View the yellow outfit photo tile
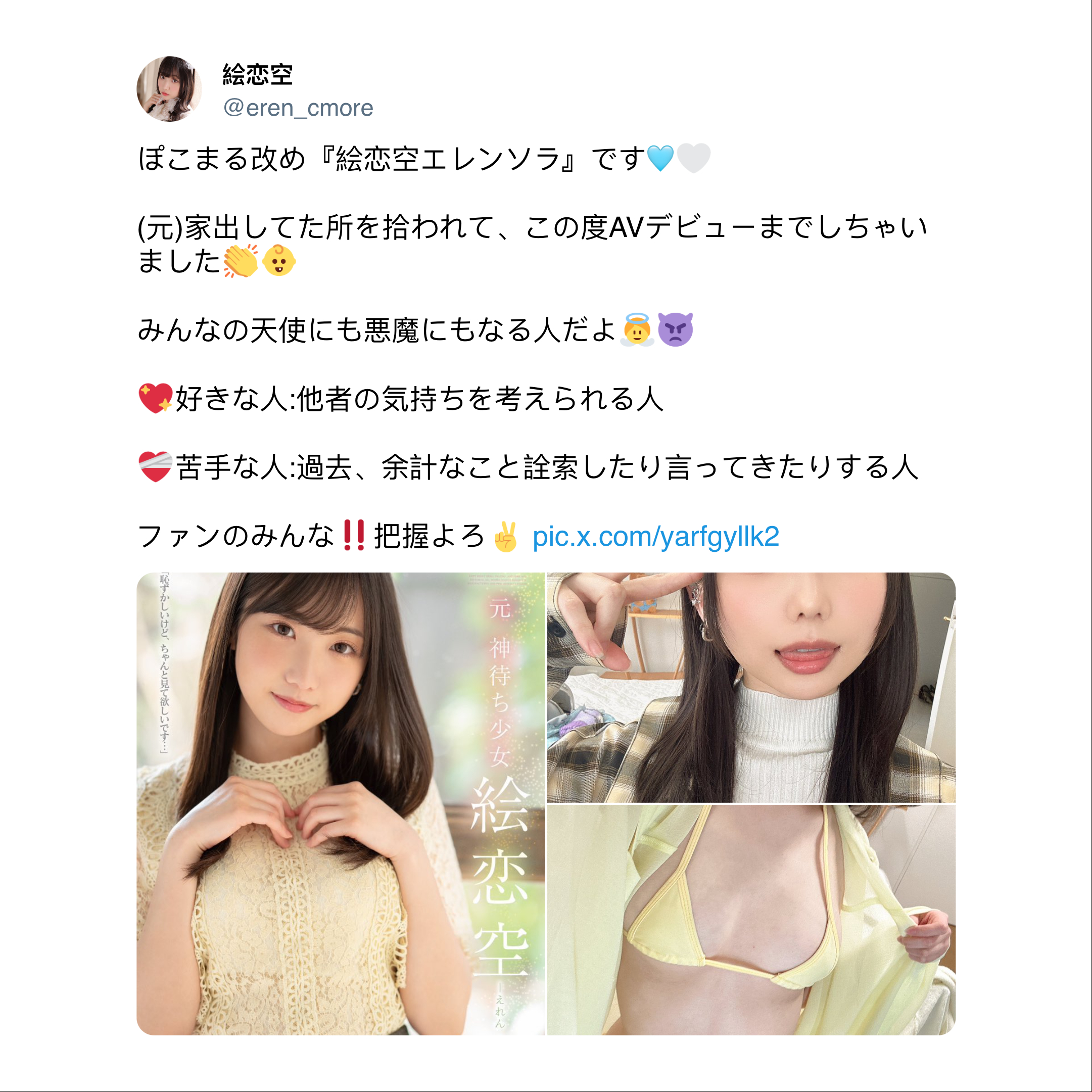The width and height of the screenshot is (1092, 1092). (x=750, y=920)
